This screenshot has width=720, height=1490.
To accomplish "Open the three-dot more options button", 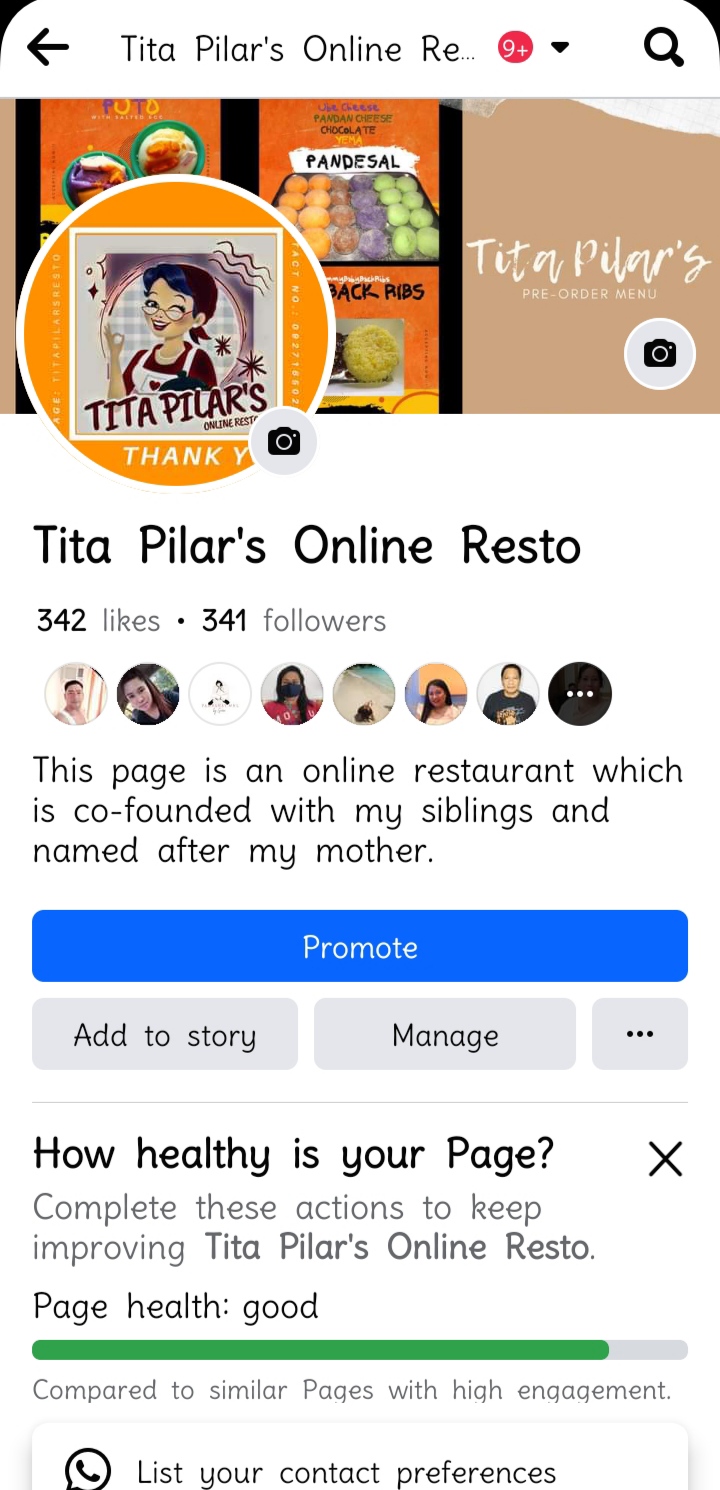I will (640, 1035).
